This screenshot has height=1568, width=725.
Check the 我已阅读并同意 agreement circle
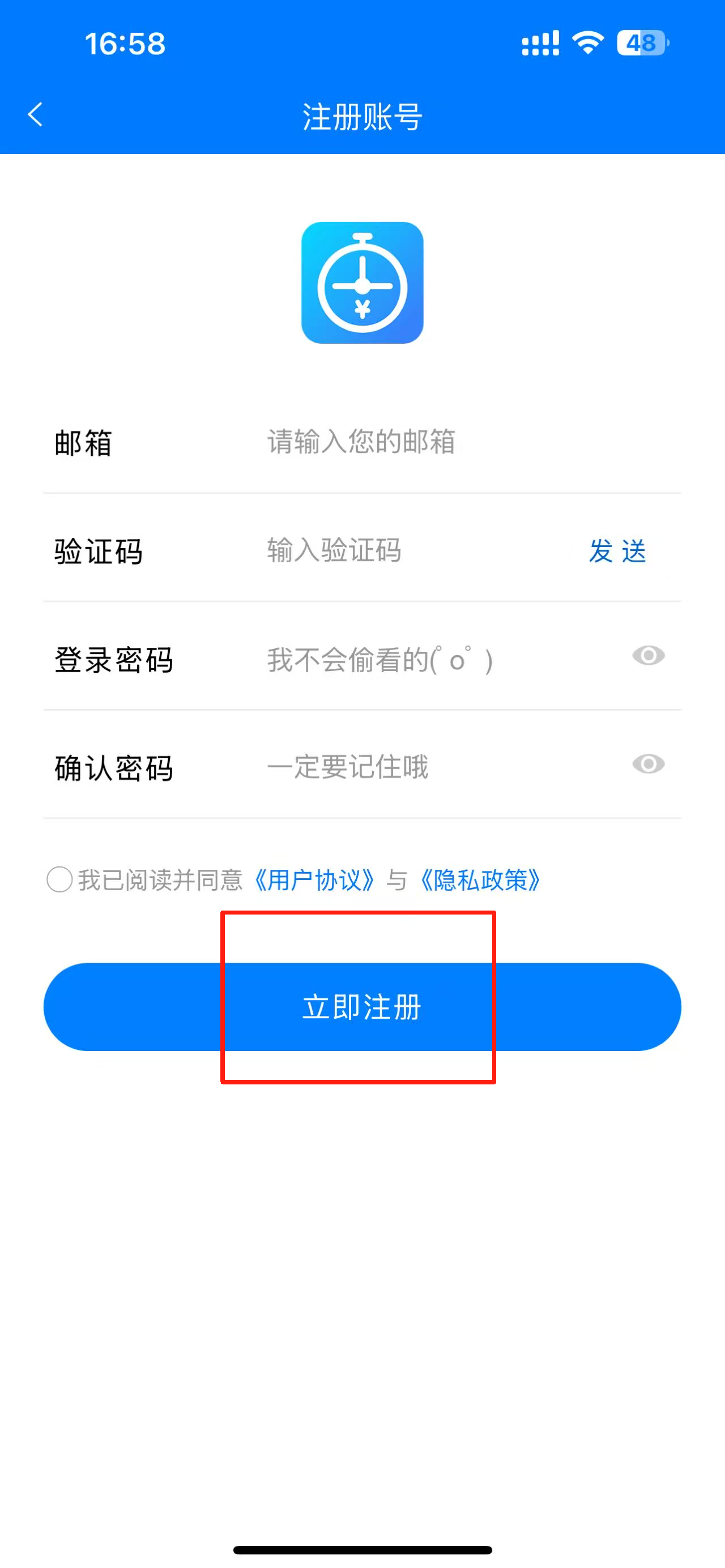pyautogui.click(x=59, y=879)
